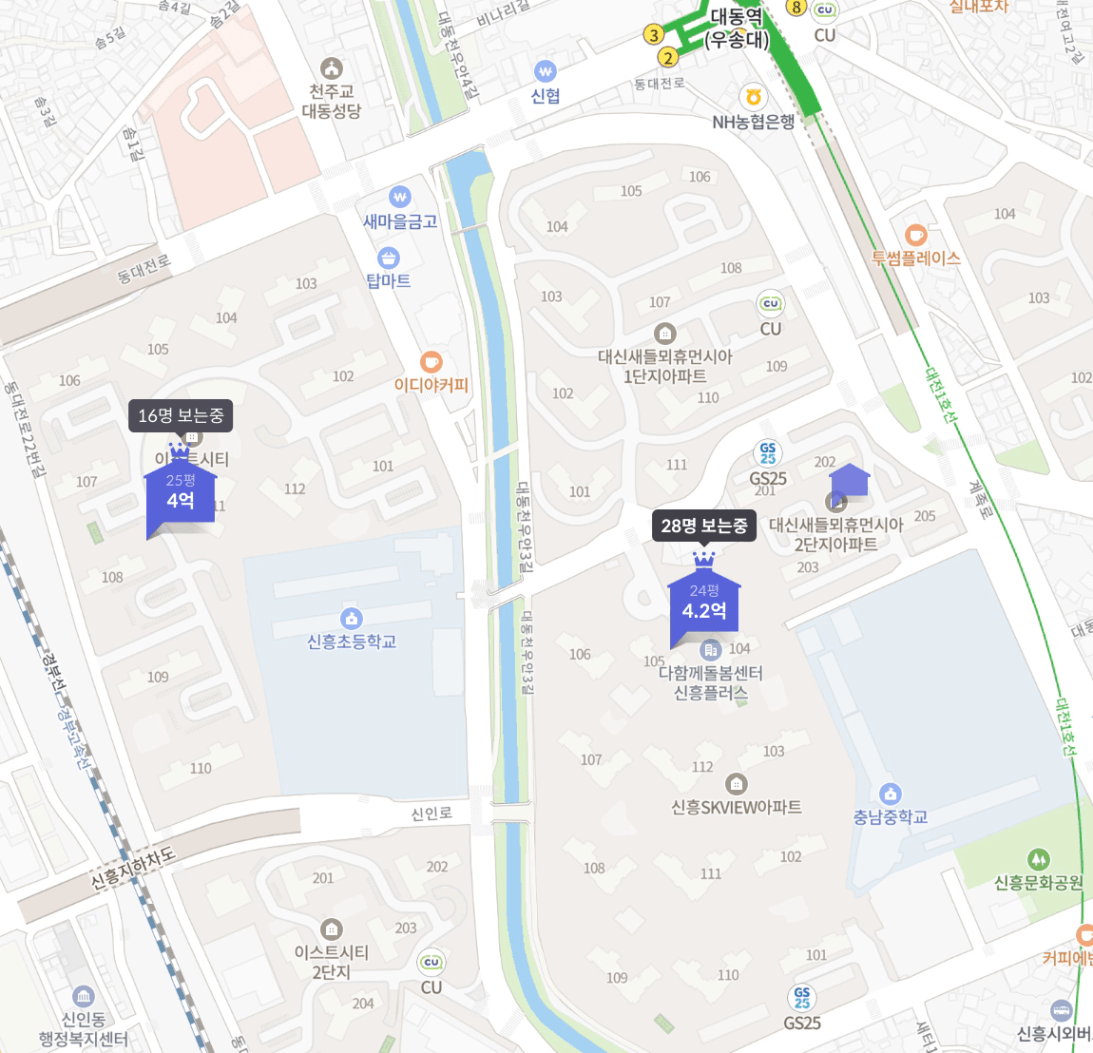Open the 24평 4.2억 apartment marker

(703, 602)
